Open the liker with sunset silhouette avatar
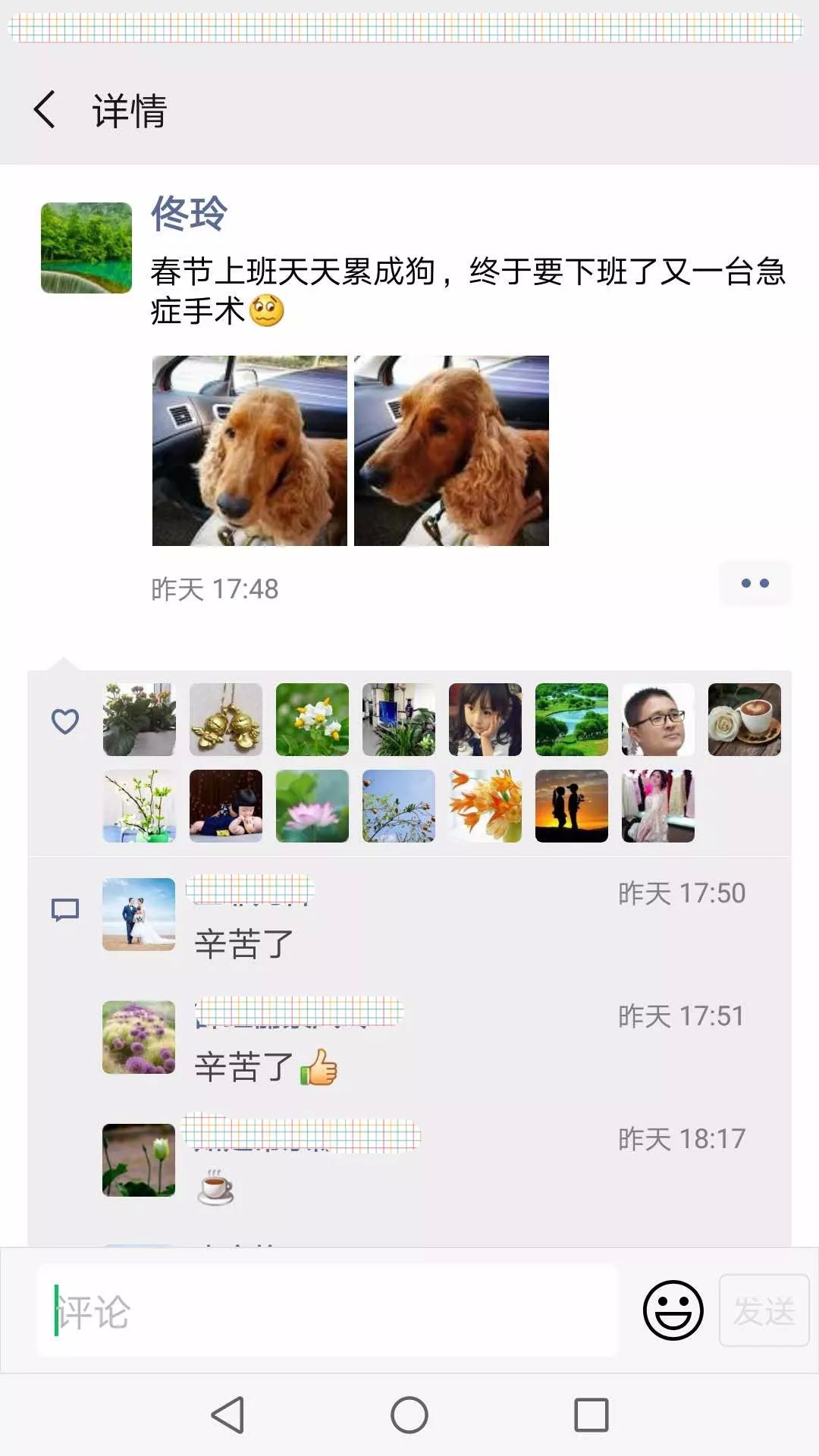Viewport: 819px width, 1456px height. [x=571, y=806]
